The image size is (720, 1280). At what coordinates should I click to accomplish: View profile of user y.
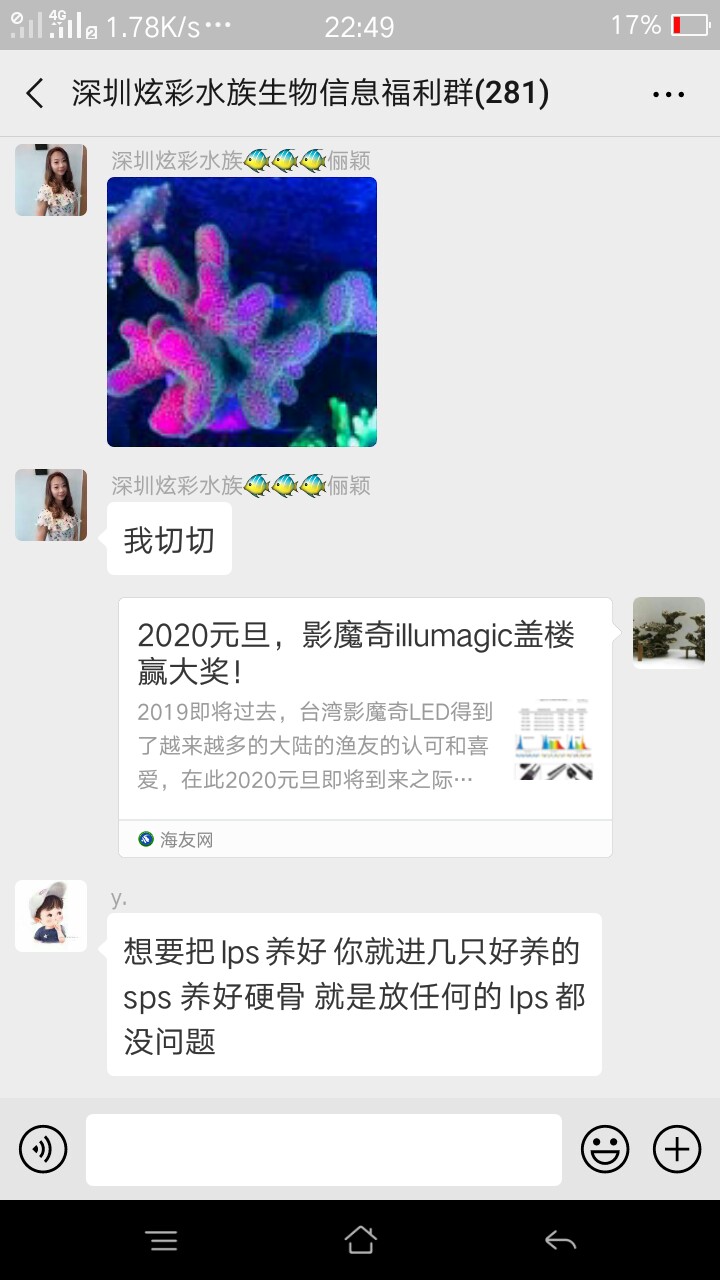(x=51, y=916)
